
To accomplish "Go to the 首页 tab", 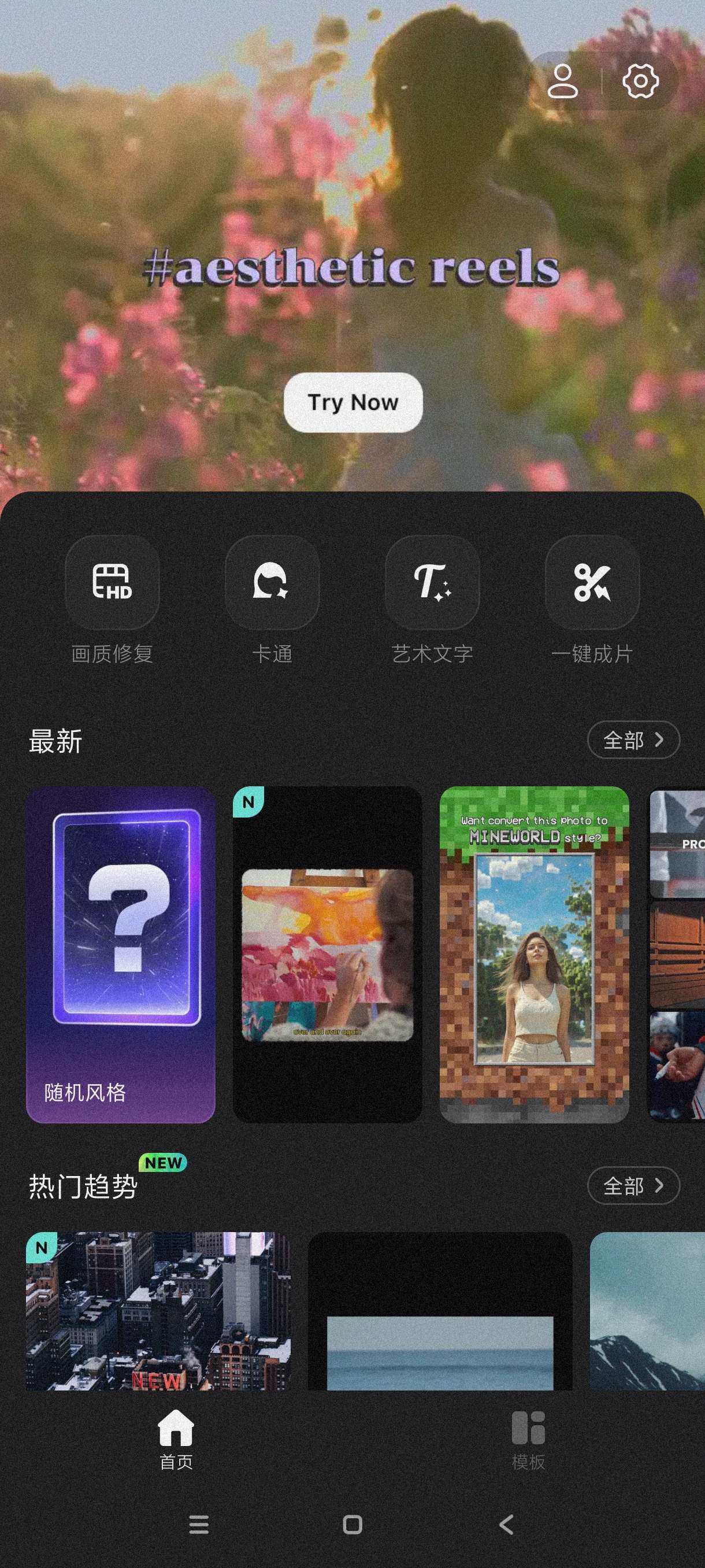I will (x=176, y=1440).
